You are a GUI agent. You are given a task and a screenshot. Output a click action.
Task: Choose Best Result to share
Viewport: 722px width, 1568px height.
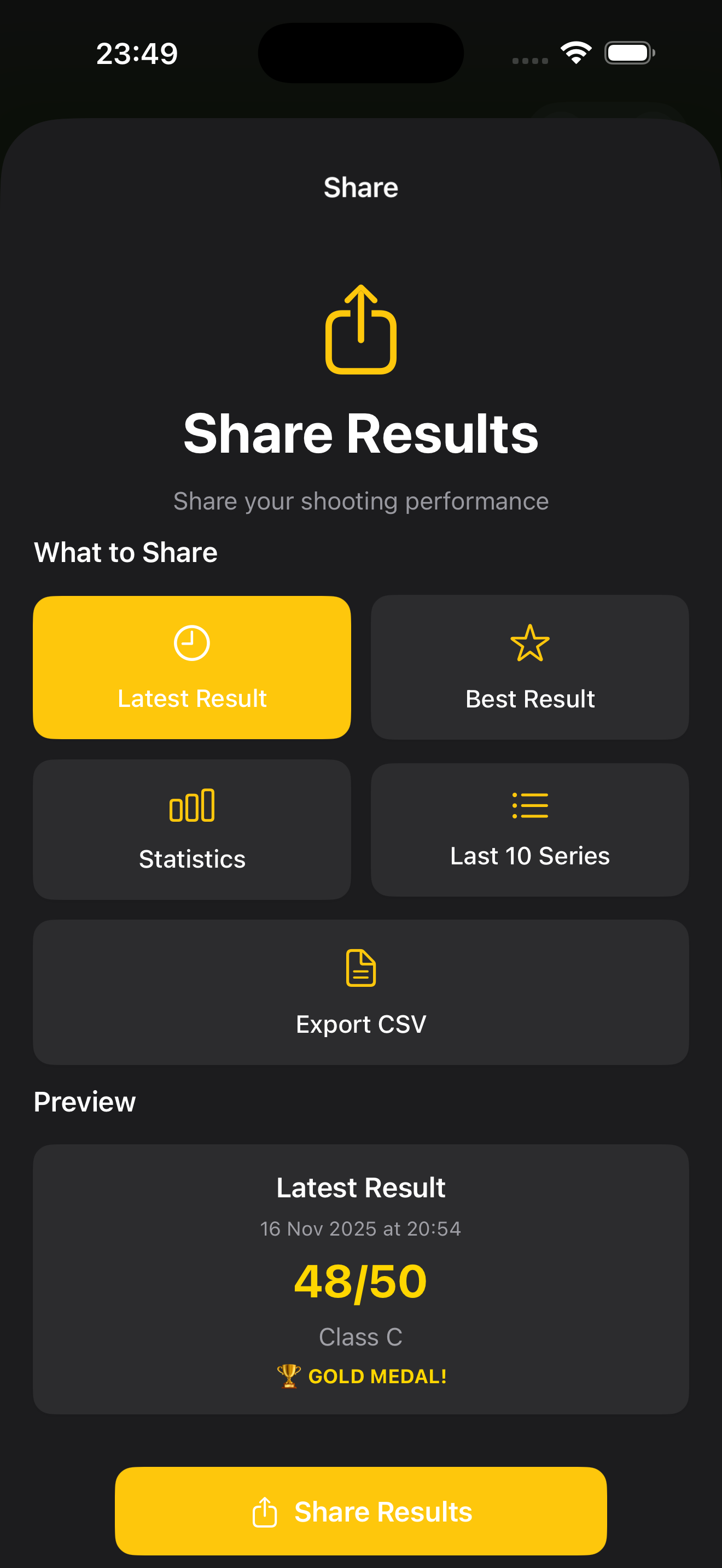tap(529, 667)
